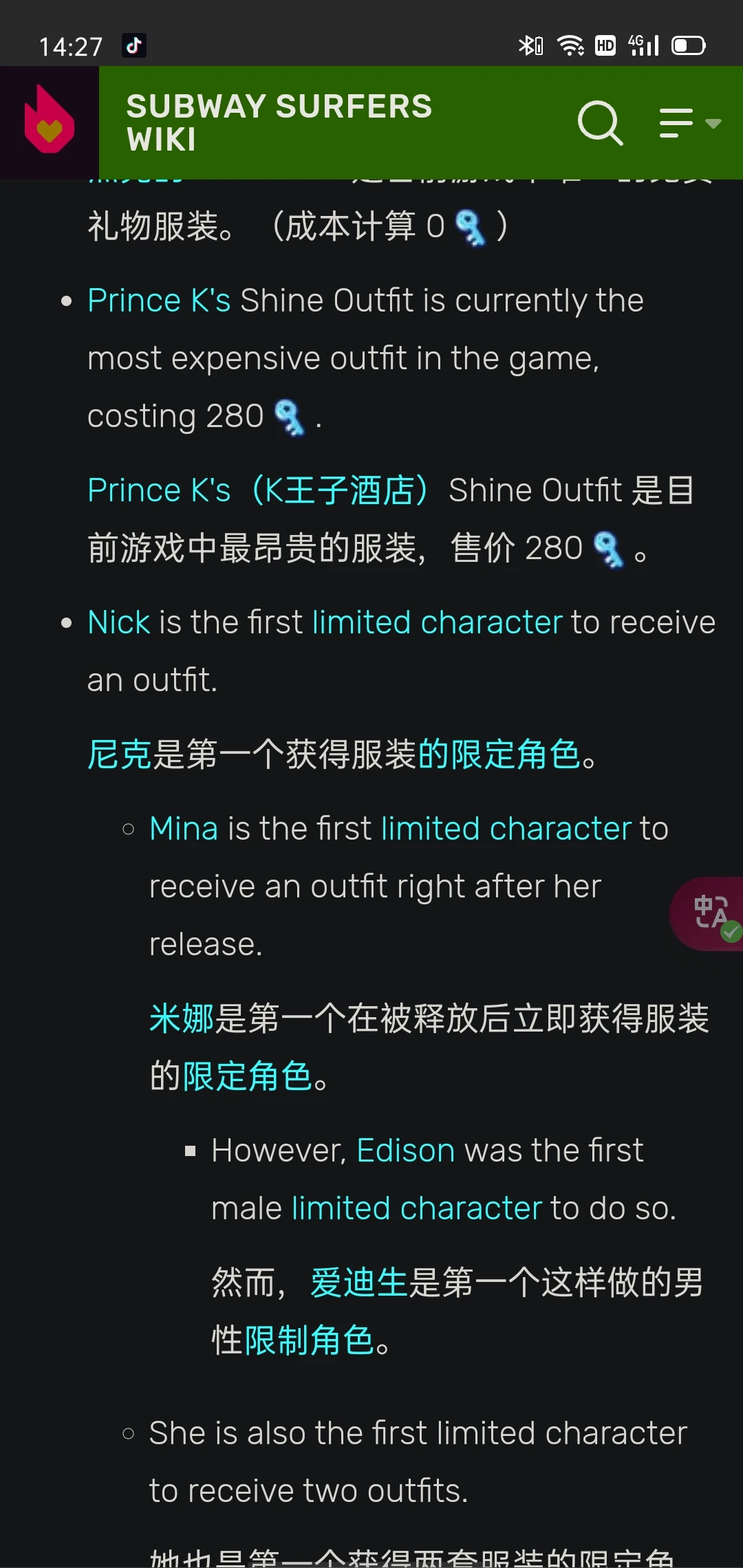
Task: Follow the limited character link after Nick
Action: click(438, 622)
